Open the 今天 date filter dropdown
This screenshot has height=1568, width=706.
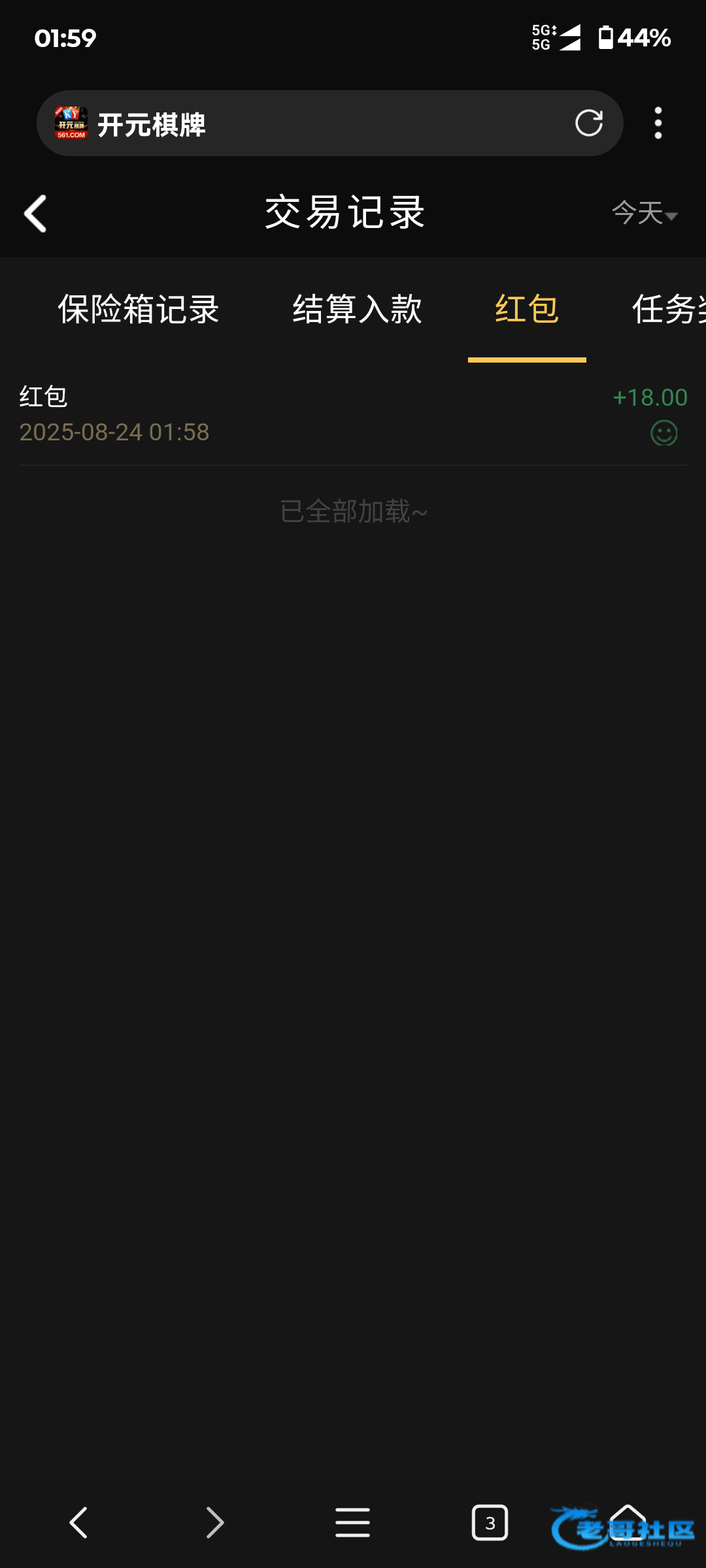(x=645, y=214)
